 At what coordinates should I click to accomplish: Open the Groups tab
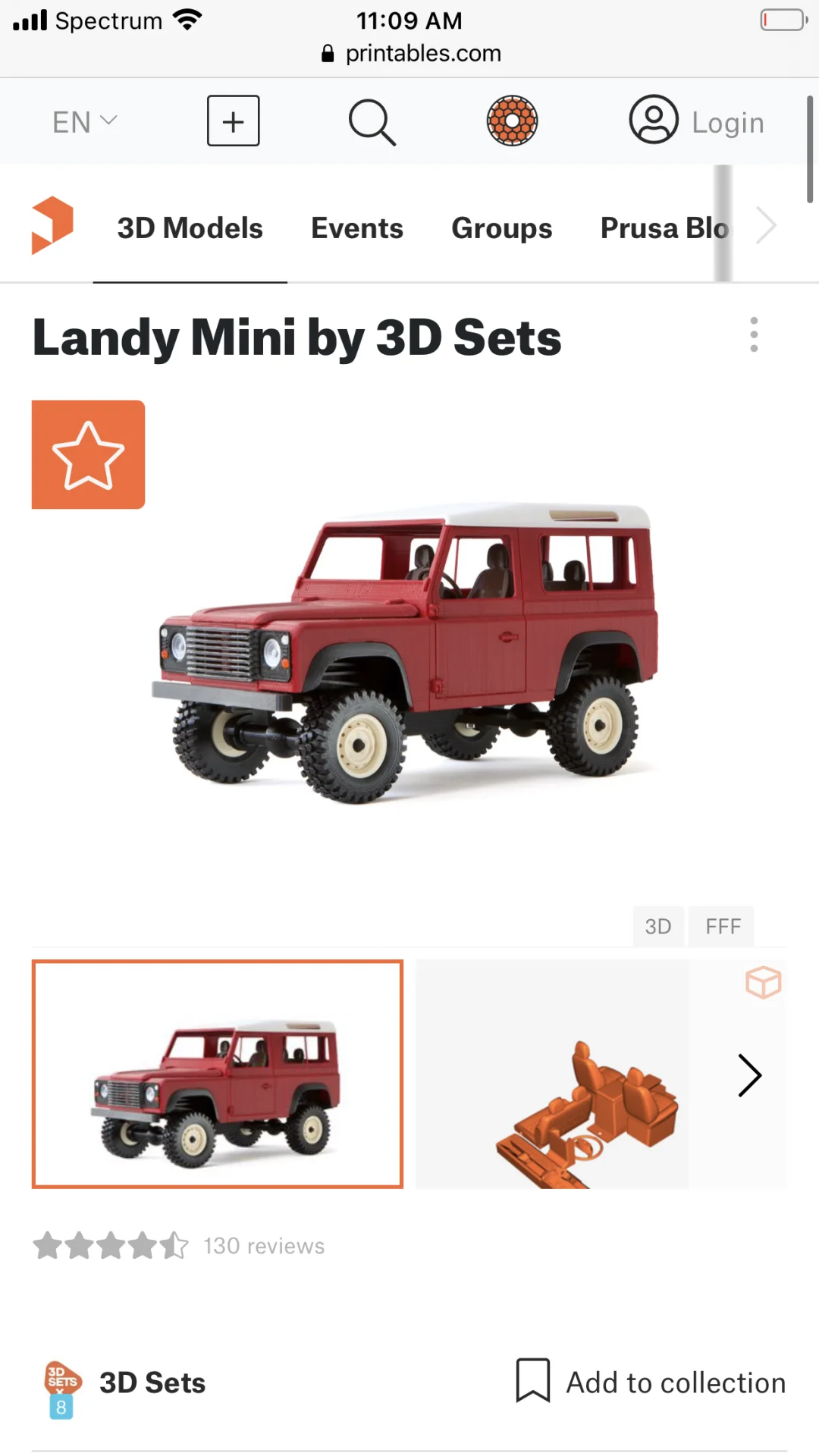tap(501, 228)
